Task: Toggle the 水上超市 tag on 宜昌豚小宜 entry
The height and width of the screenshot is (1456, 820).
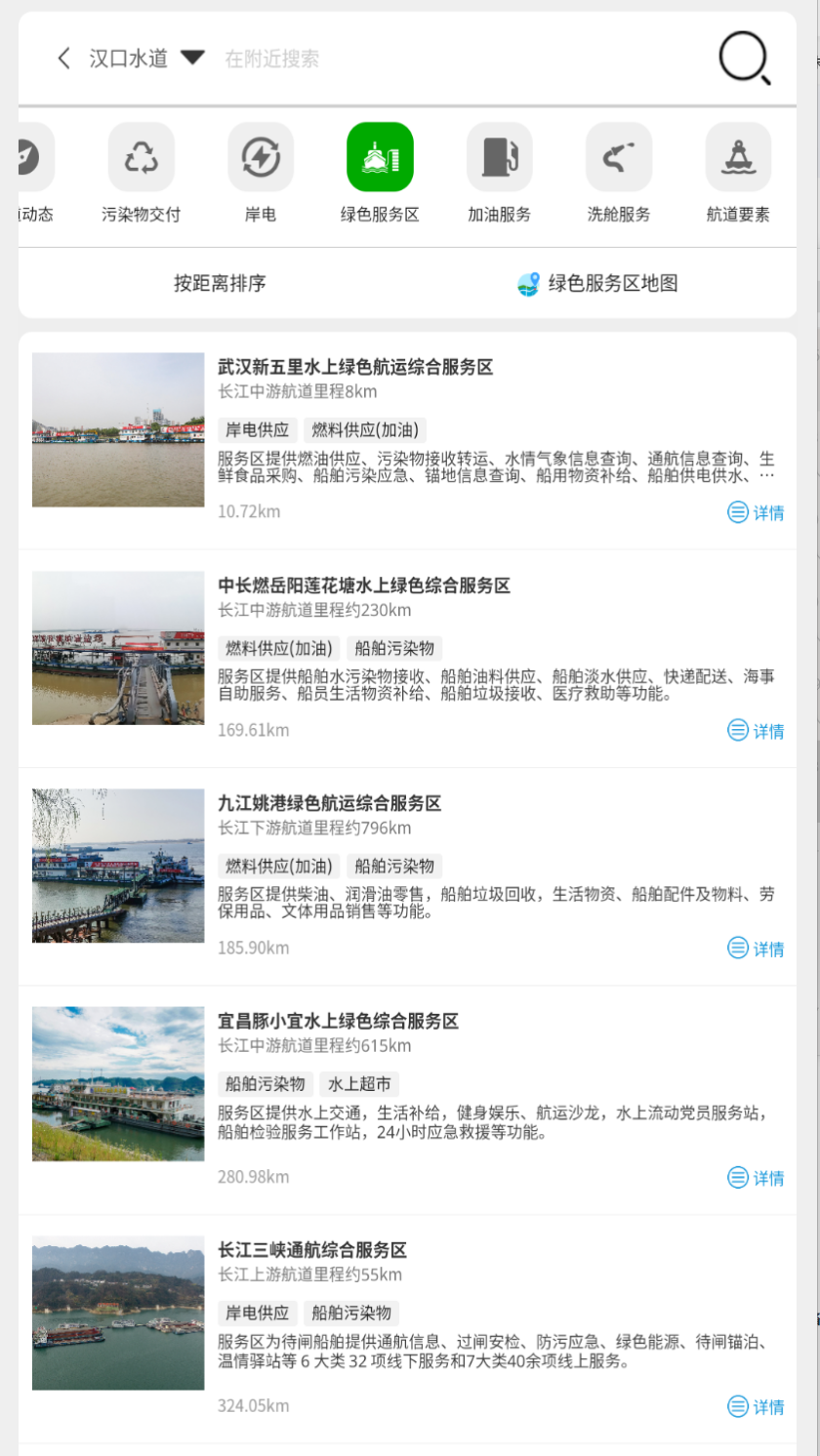Action: point(361,1083)
